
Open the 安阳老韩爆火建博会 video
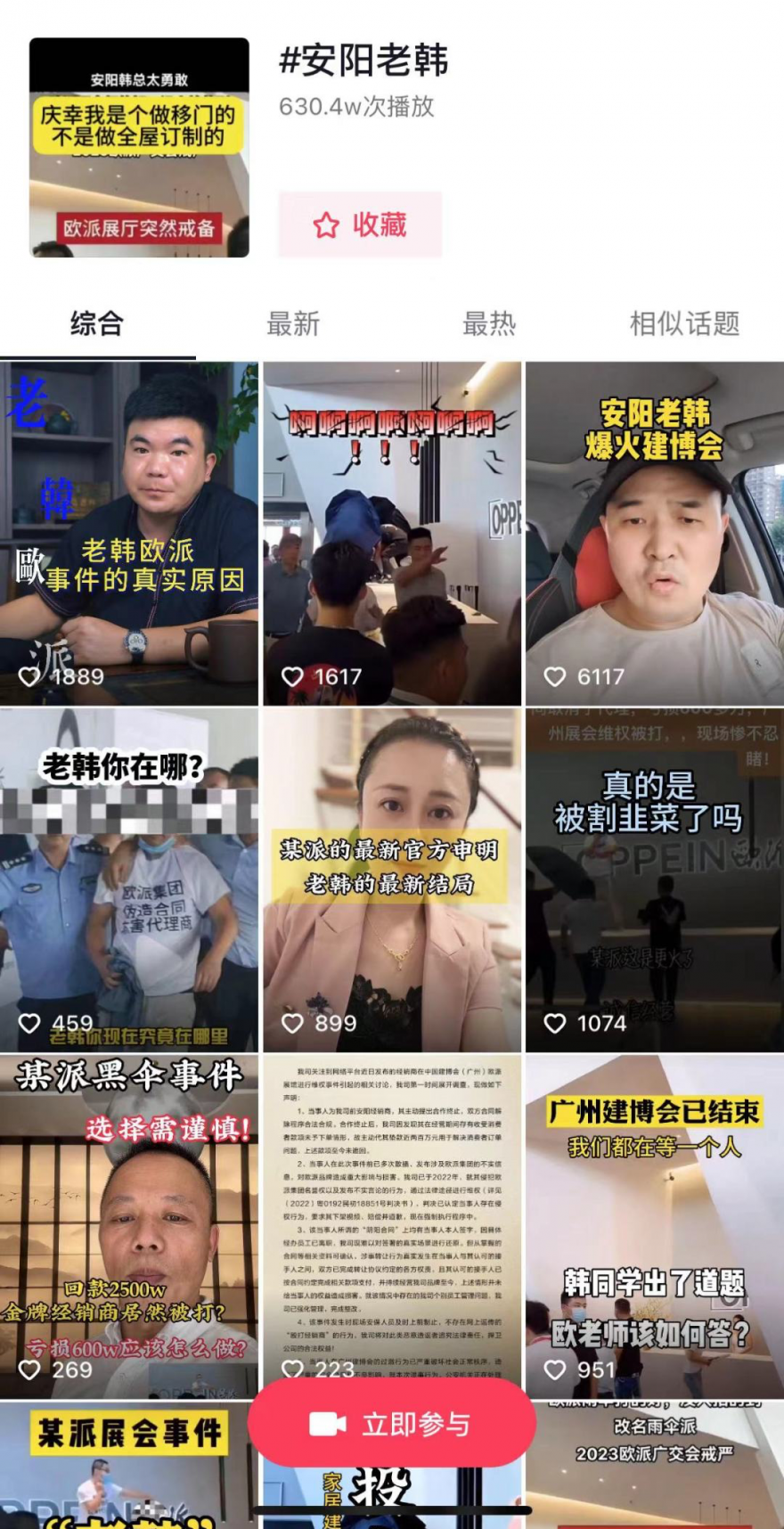click(x=655, y=535)
